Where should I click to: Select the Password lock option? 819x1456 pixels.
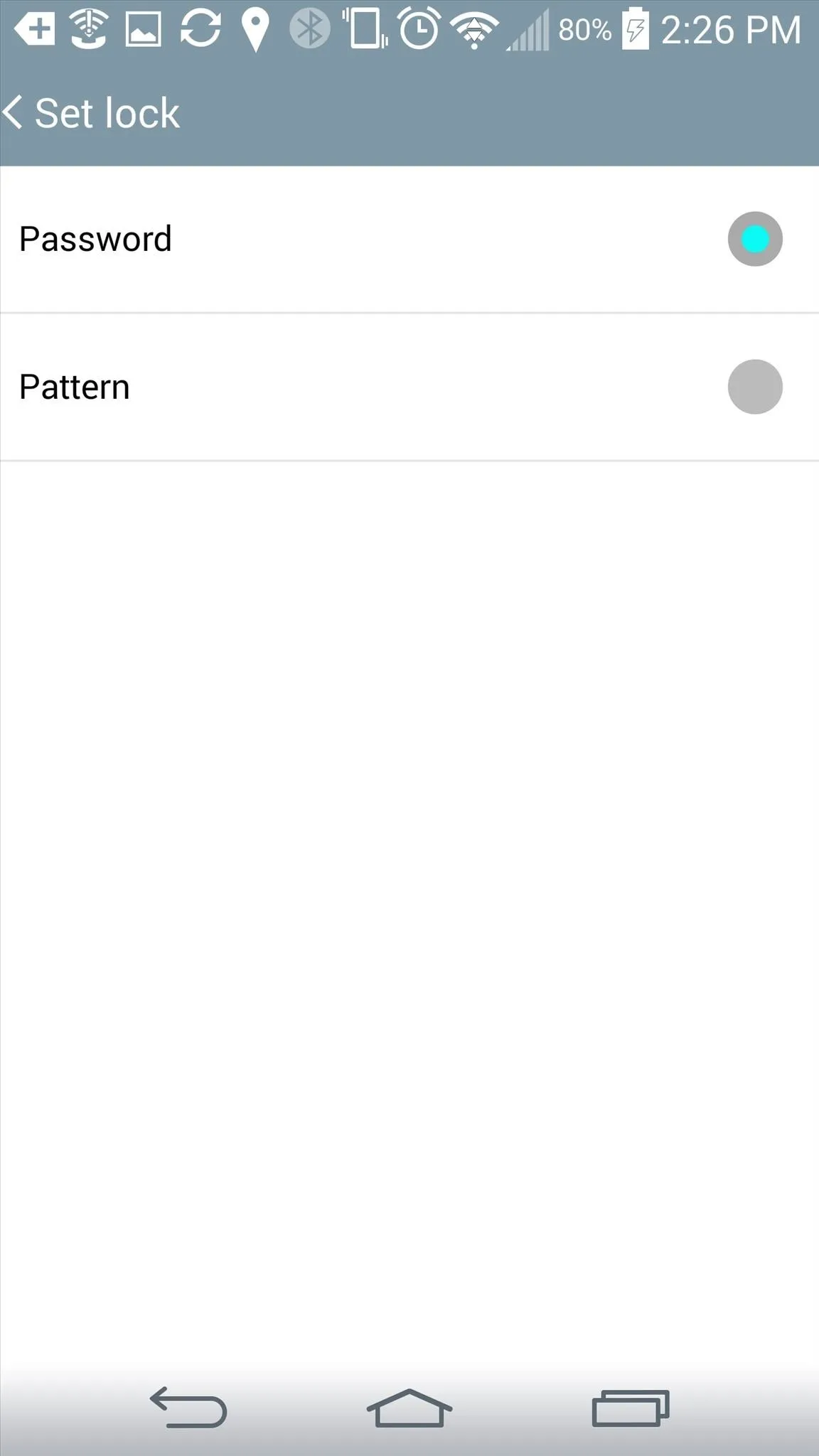tap(409, 239)
